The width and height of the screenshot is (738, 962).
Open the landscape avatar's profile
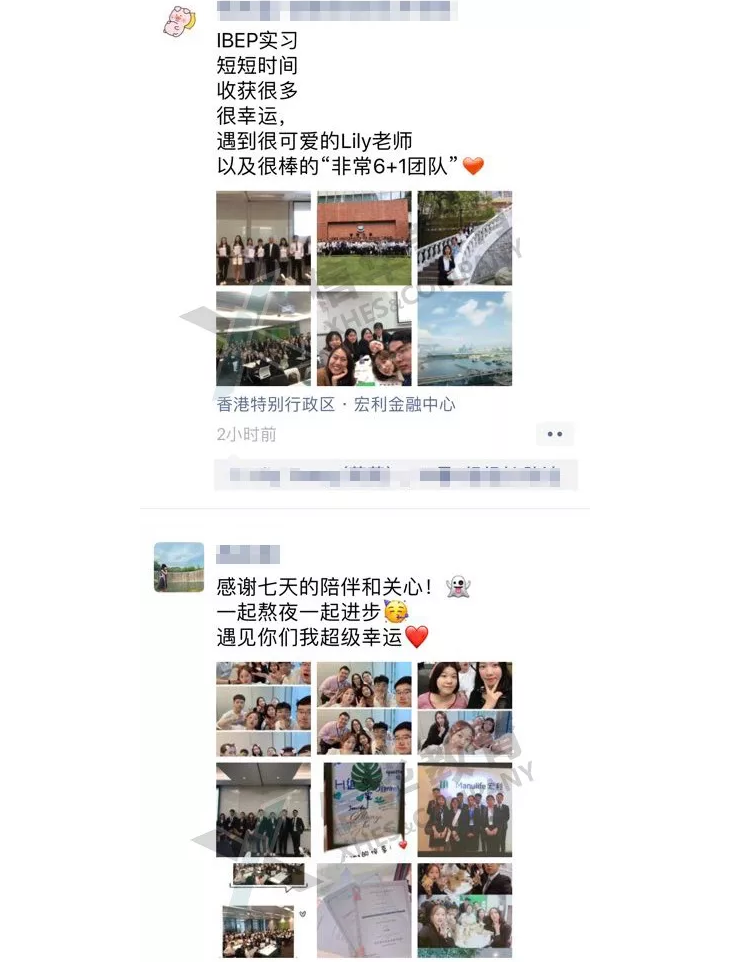point(179,567)
